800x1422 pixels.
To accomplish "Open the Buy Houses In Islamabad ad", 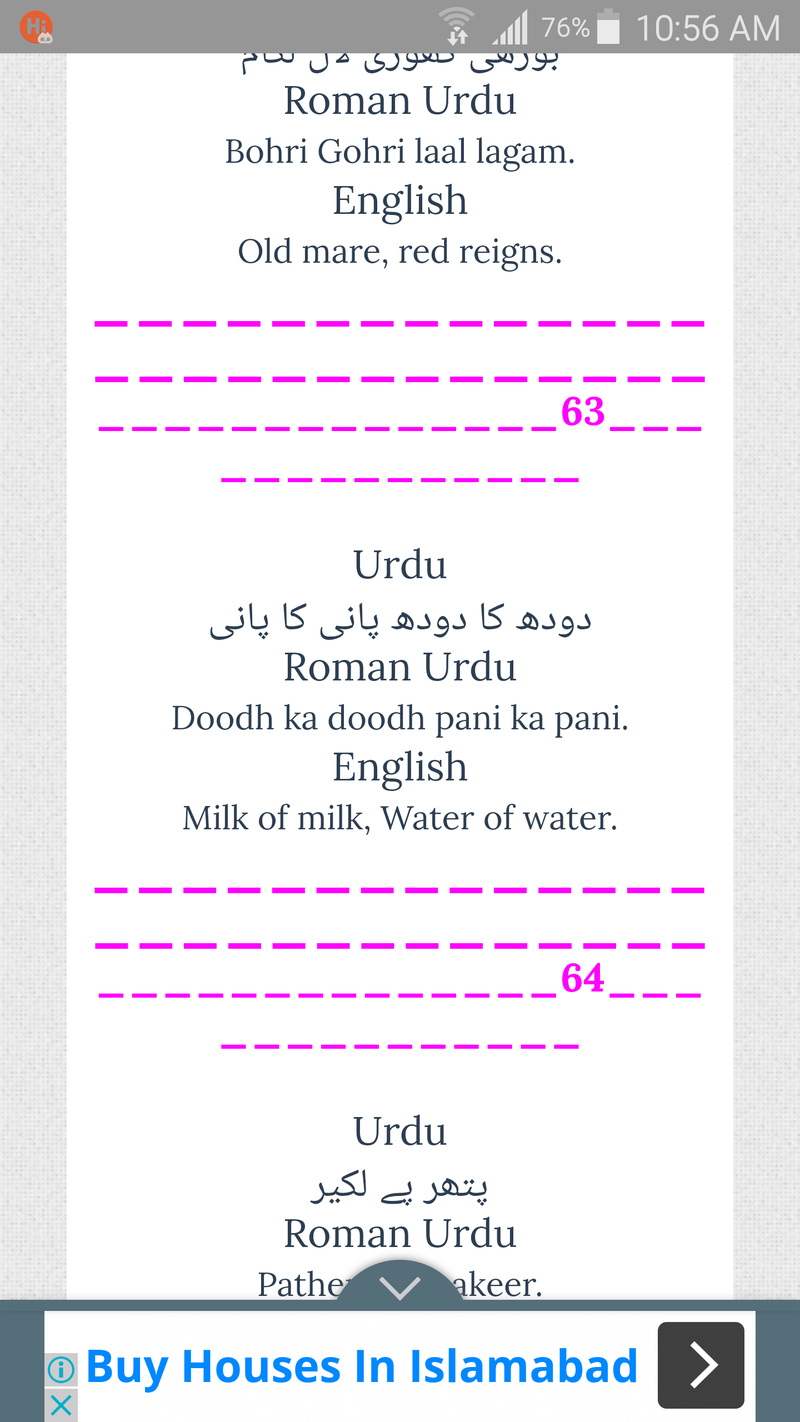I will pos(362,1366).
